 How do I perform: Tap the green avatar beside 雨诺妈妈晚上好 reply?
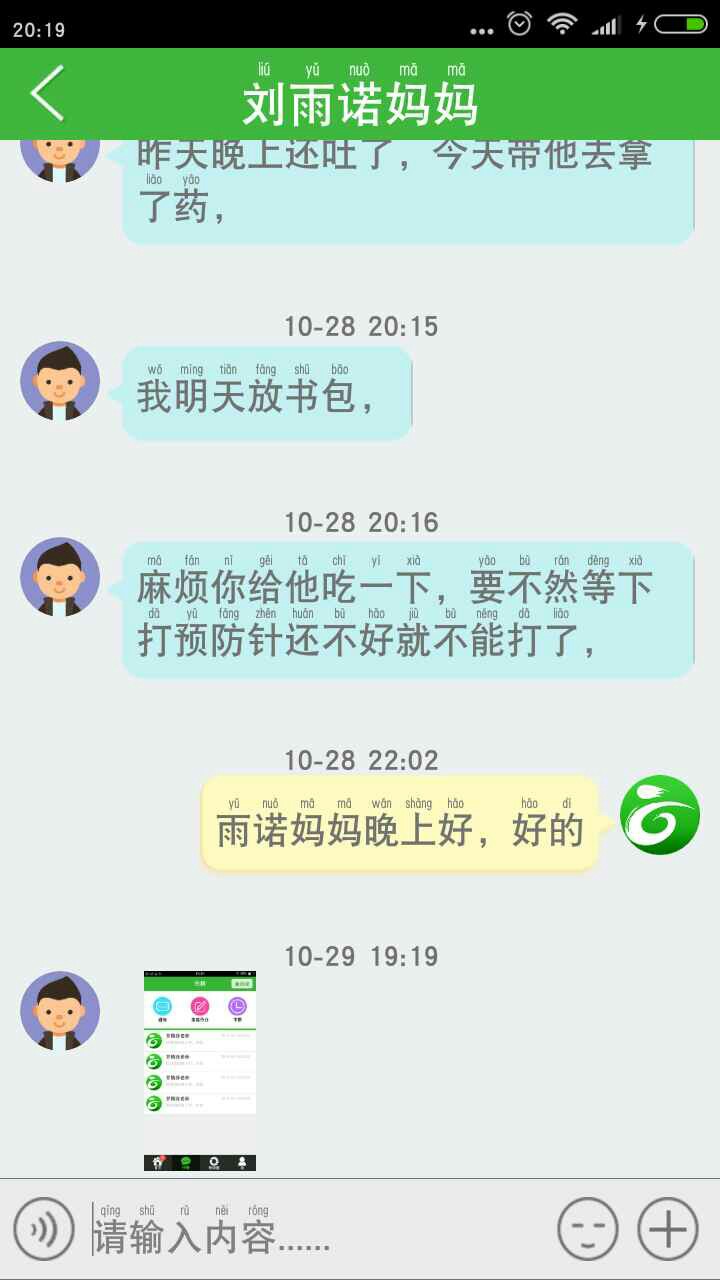coord(660,814)
